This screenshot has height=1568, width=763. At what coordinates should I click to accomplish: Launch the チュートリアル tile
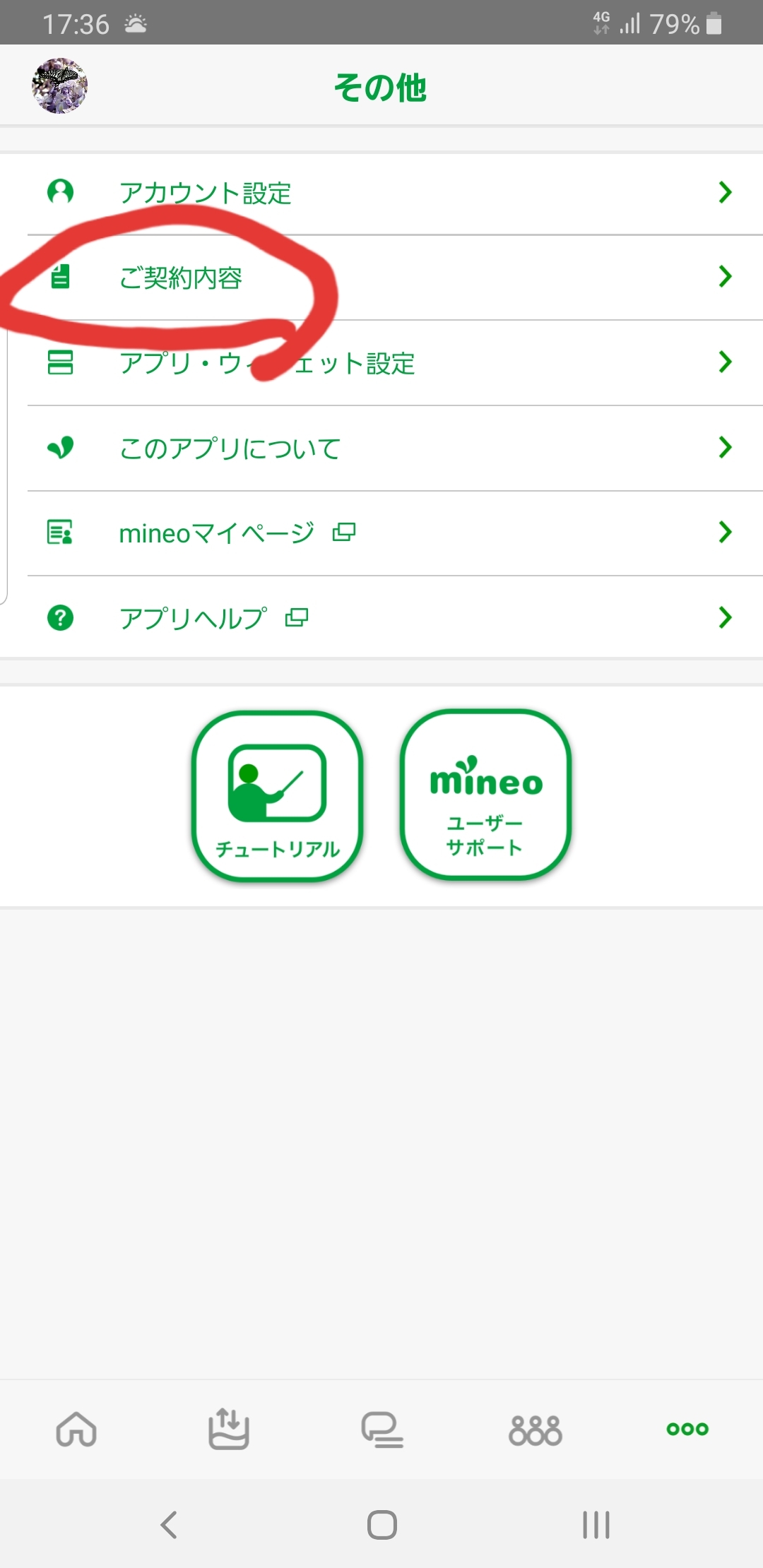277,796
